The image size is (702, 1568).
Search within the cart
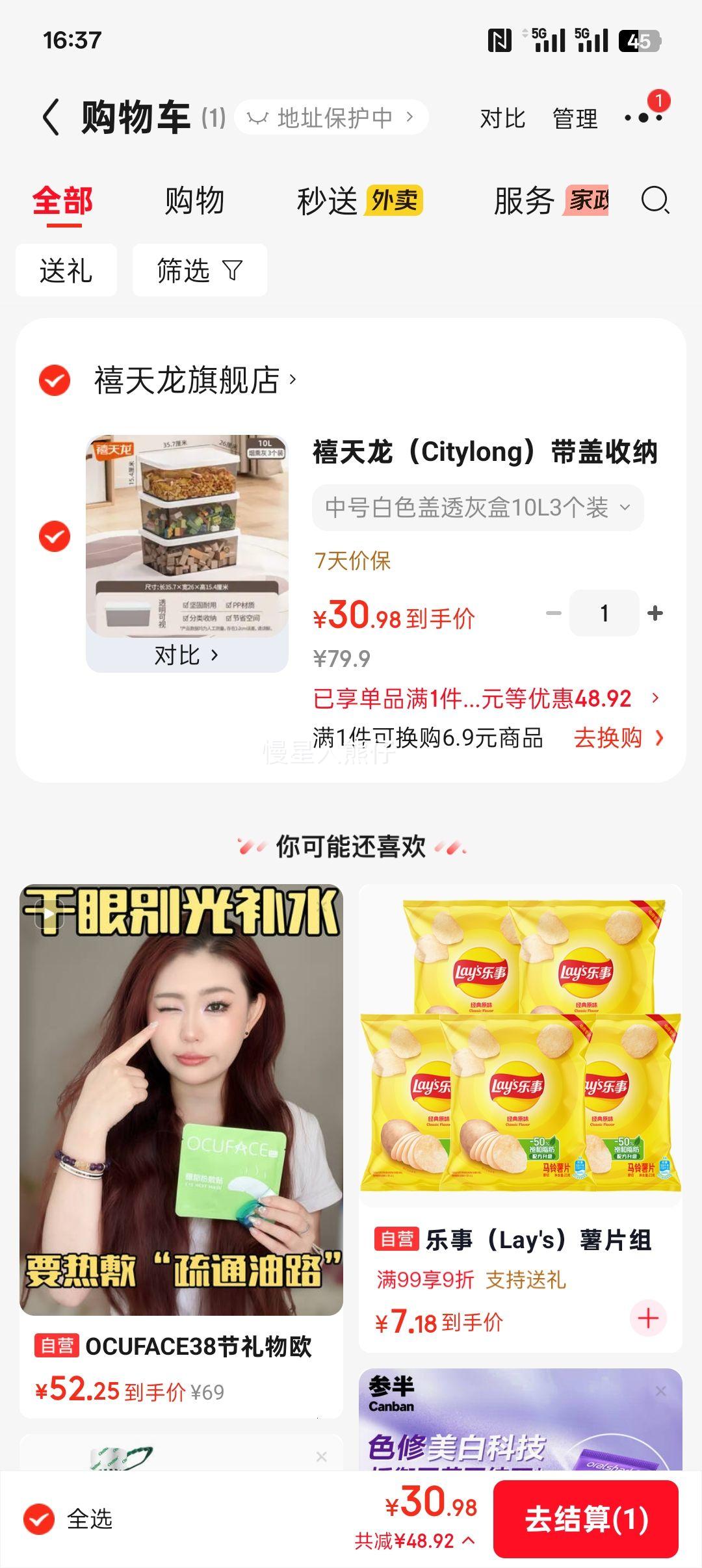pyautogui.click(x=655, y=200)
